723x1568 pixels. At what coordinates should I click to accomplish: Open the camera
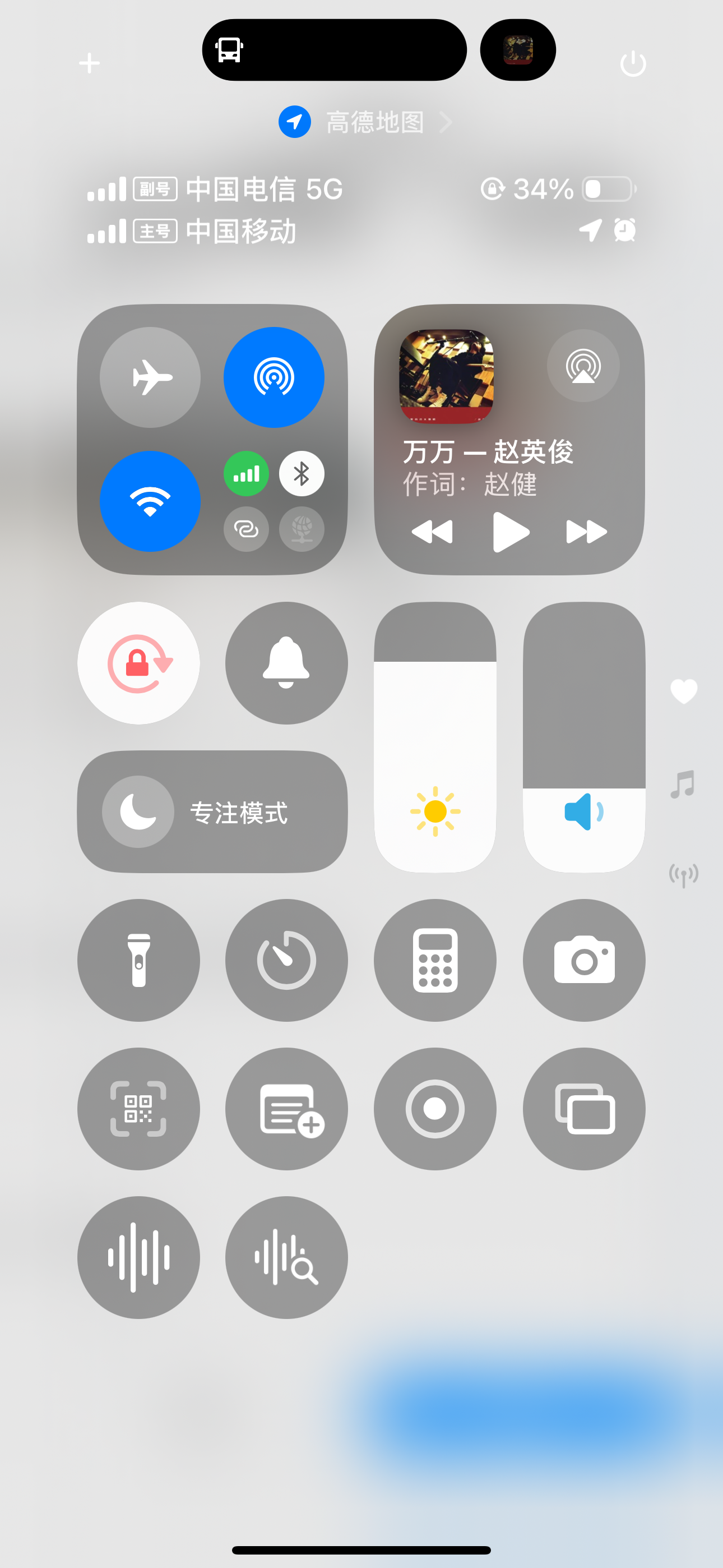583,960
